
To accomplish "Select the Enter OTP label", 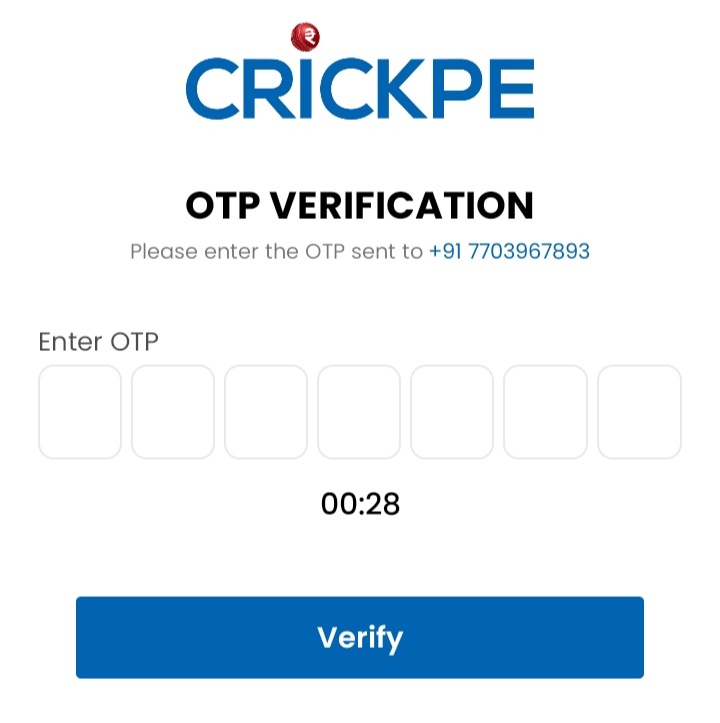I will tap(98, 342).
